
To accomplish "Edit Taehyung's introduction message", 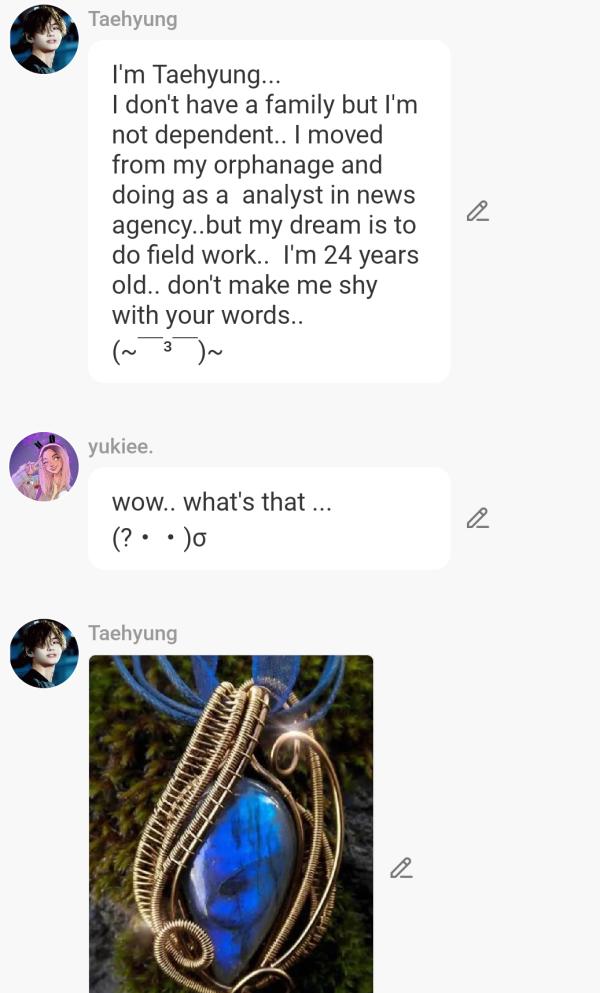I will (478, 211).
